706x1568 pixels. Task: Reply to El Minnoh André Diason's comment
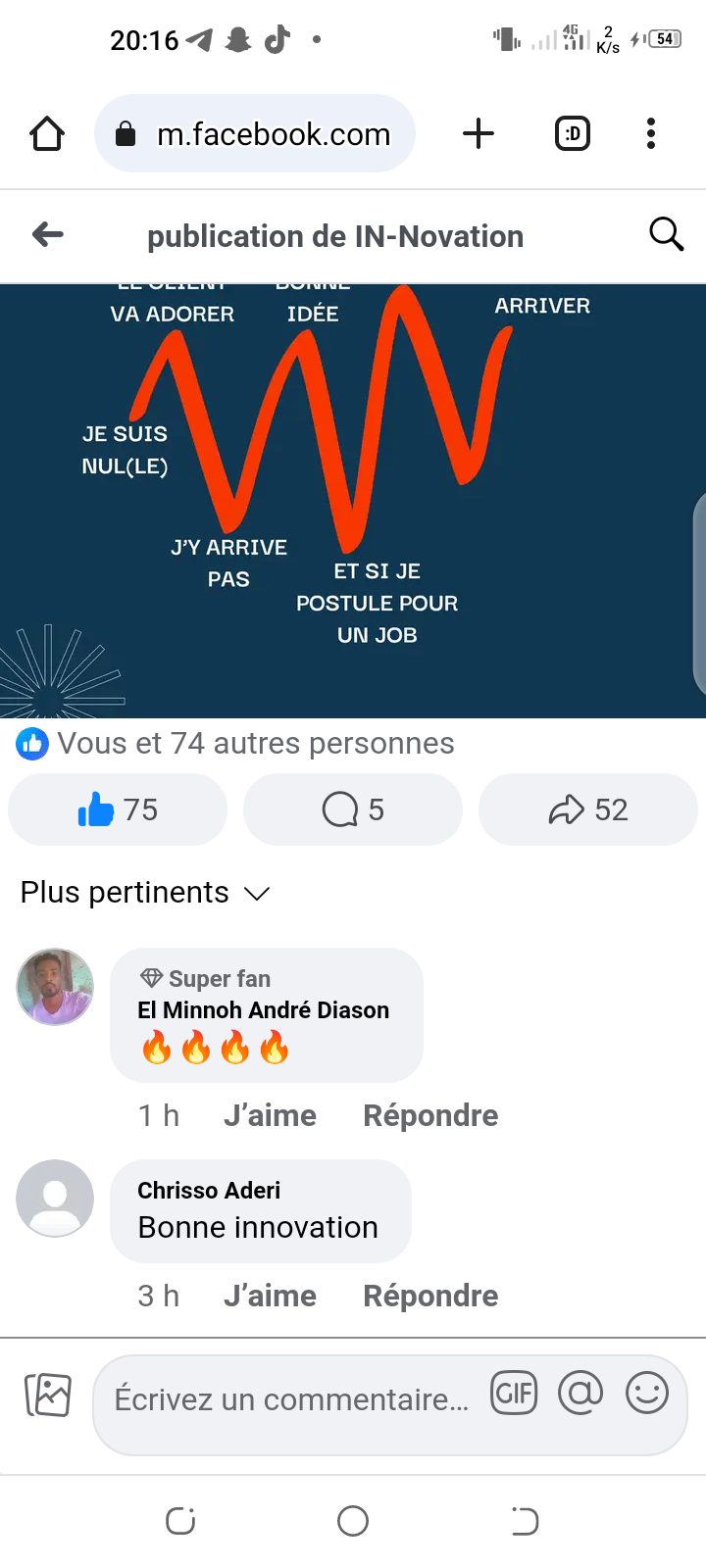coord(430,1115)
